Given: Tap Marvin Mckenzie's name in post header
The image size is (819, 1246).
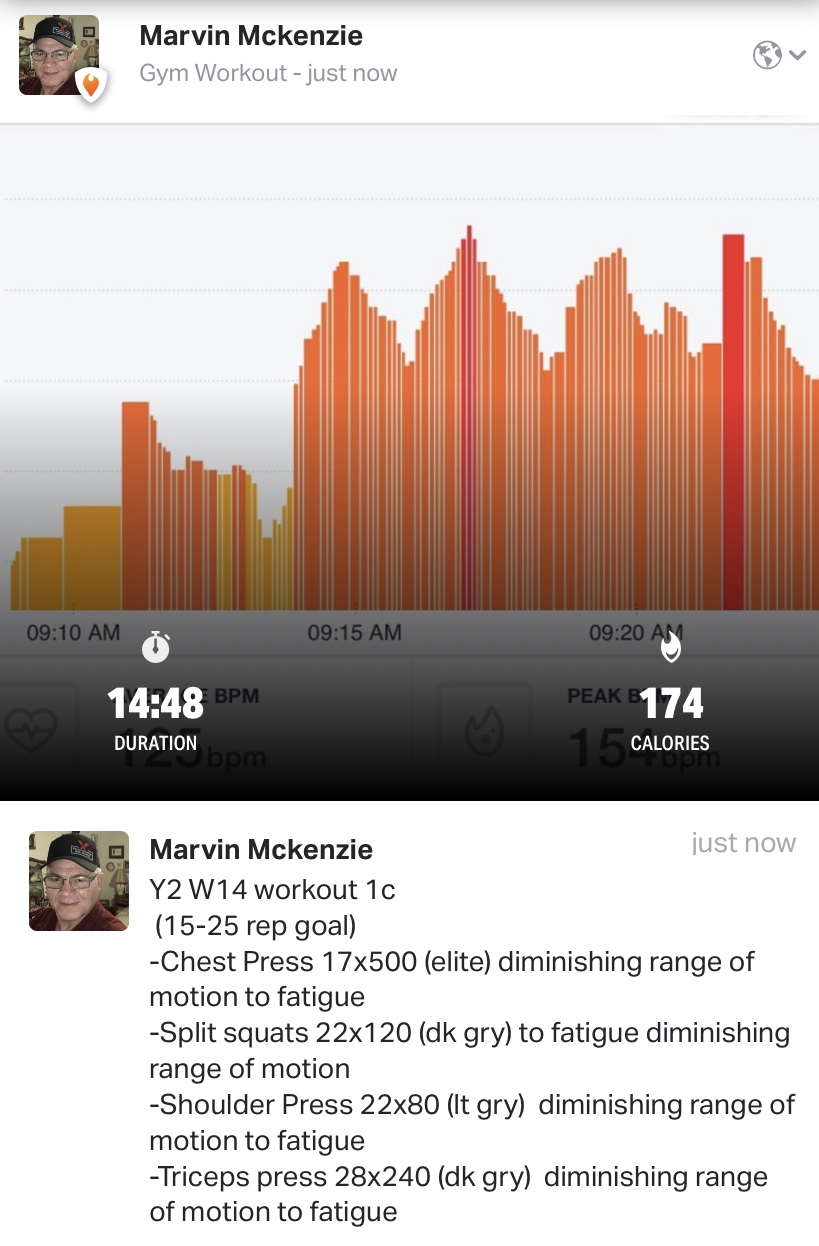Looking at the screenshot, I should (251, 36).
